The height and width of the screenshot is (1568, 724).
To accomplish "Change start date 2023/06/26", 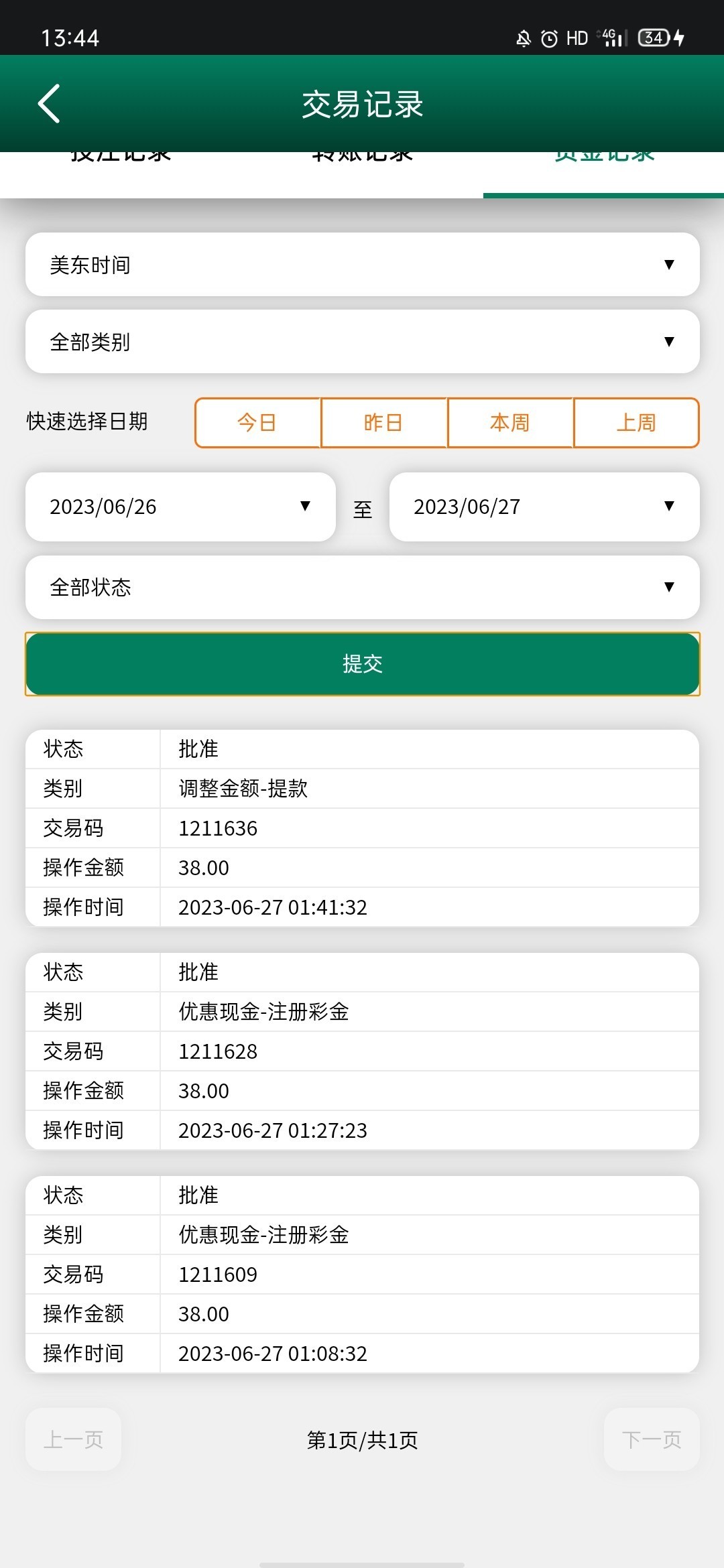I will [180, 507].
